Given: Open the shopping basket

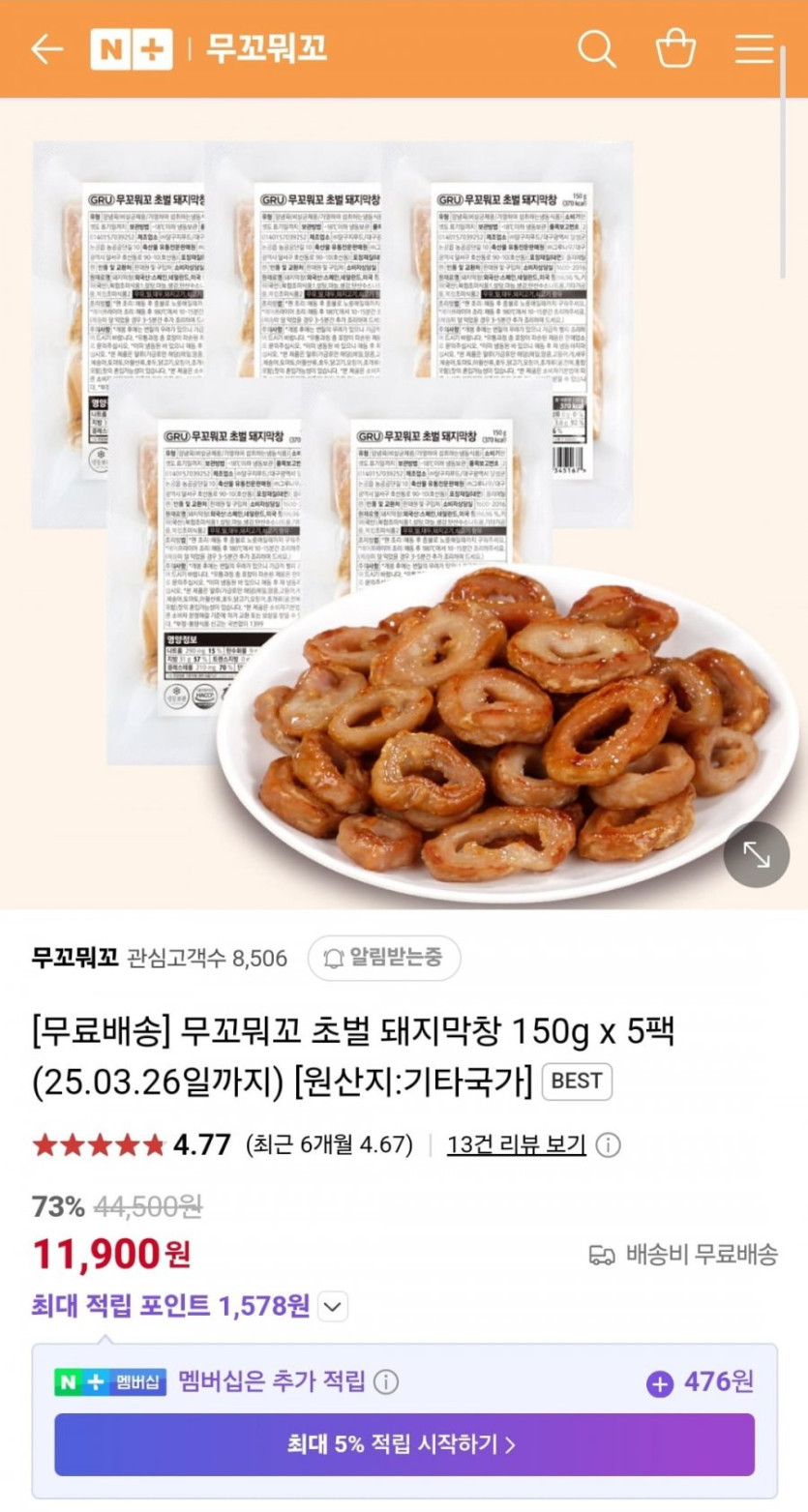Looking at the screenshot, I should [675, 49].
